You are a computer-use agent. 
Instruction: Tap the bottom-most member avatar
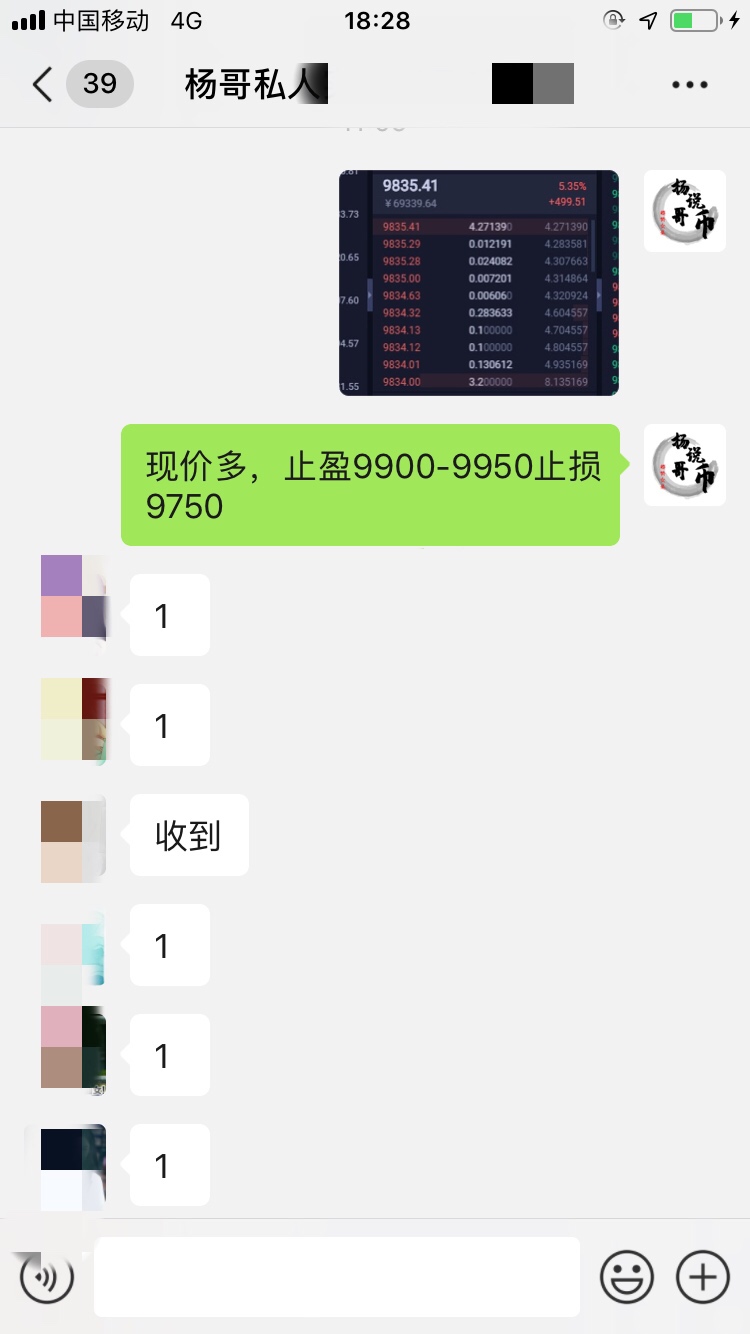[x=75, y=1165]
